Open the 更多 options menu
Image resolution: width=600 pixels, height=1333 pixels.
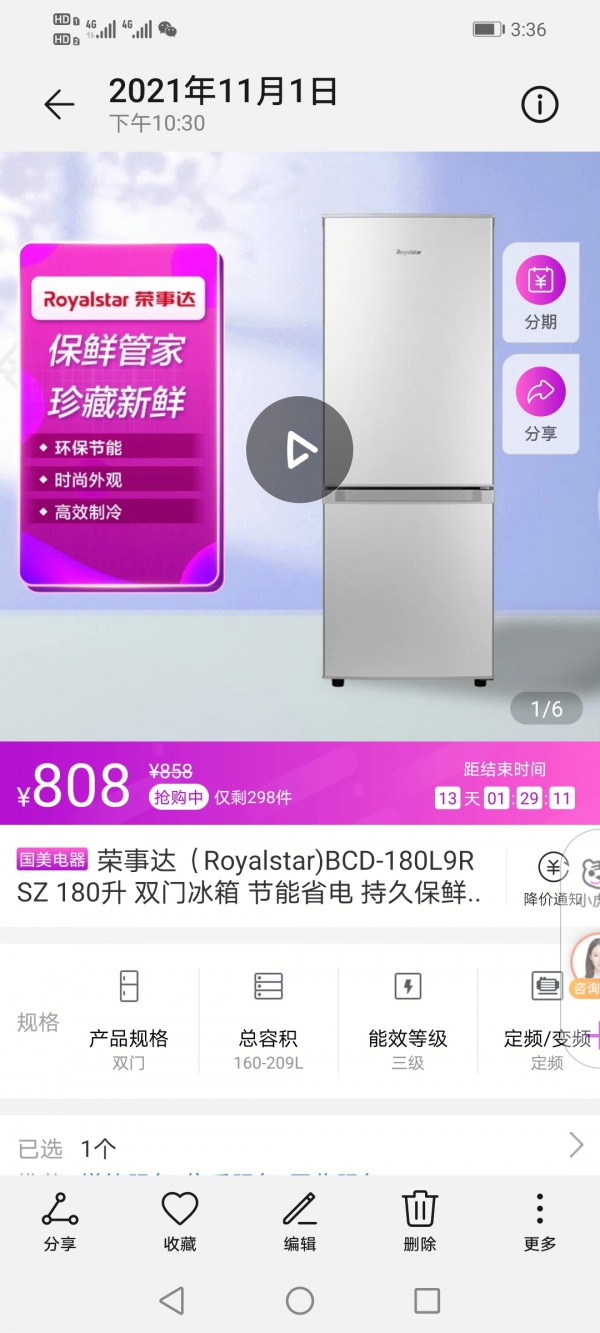click(539, 1222)
